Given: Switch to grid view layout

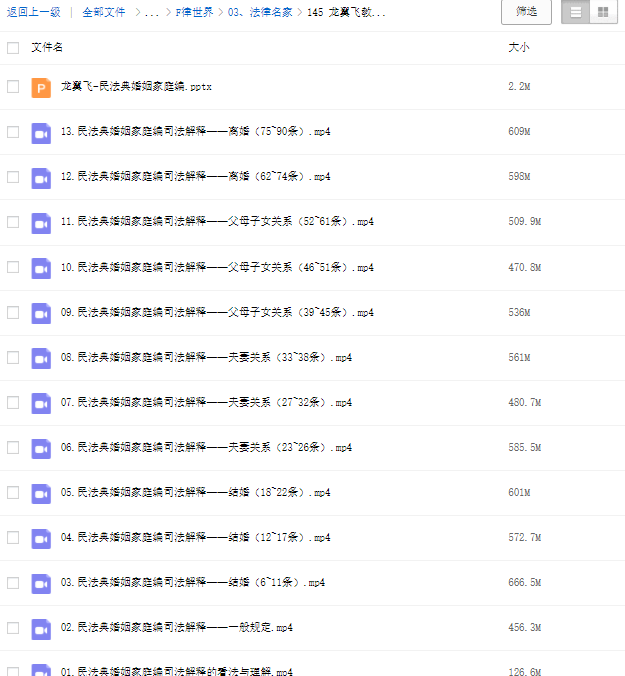Looking at the screenshot, I should coord(602,12).
